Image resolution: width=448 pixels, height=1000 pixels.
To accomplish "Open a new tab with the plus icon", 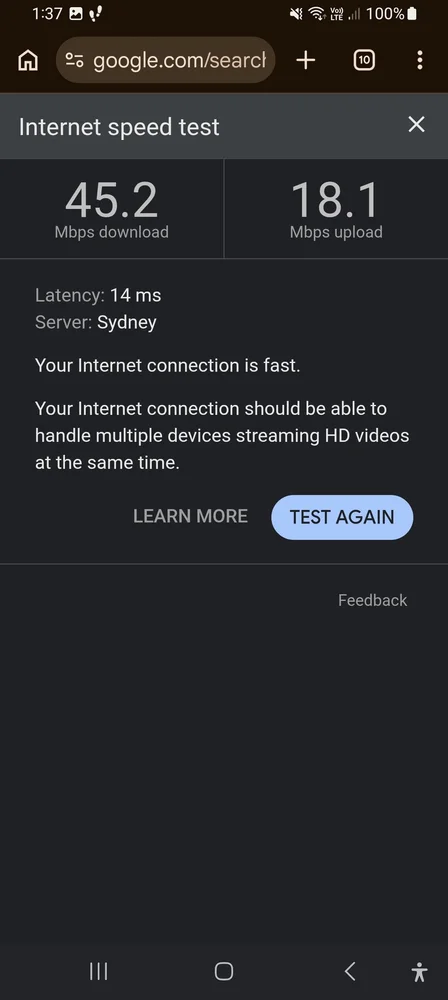I will pyautogui.click(x=306, y=61).
